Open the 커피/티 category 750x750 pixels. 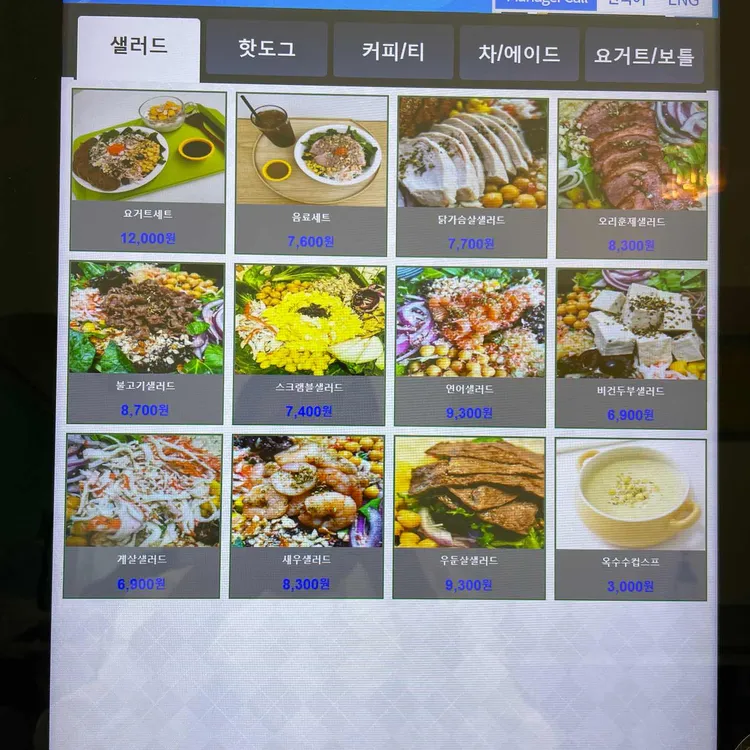point(393,52)
